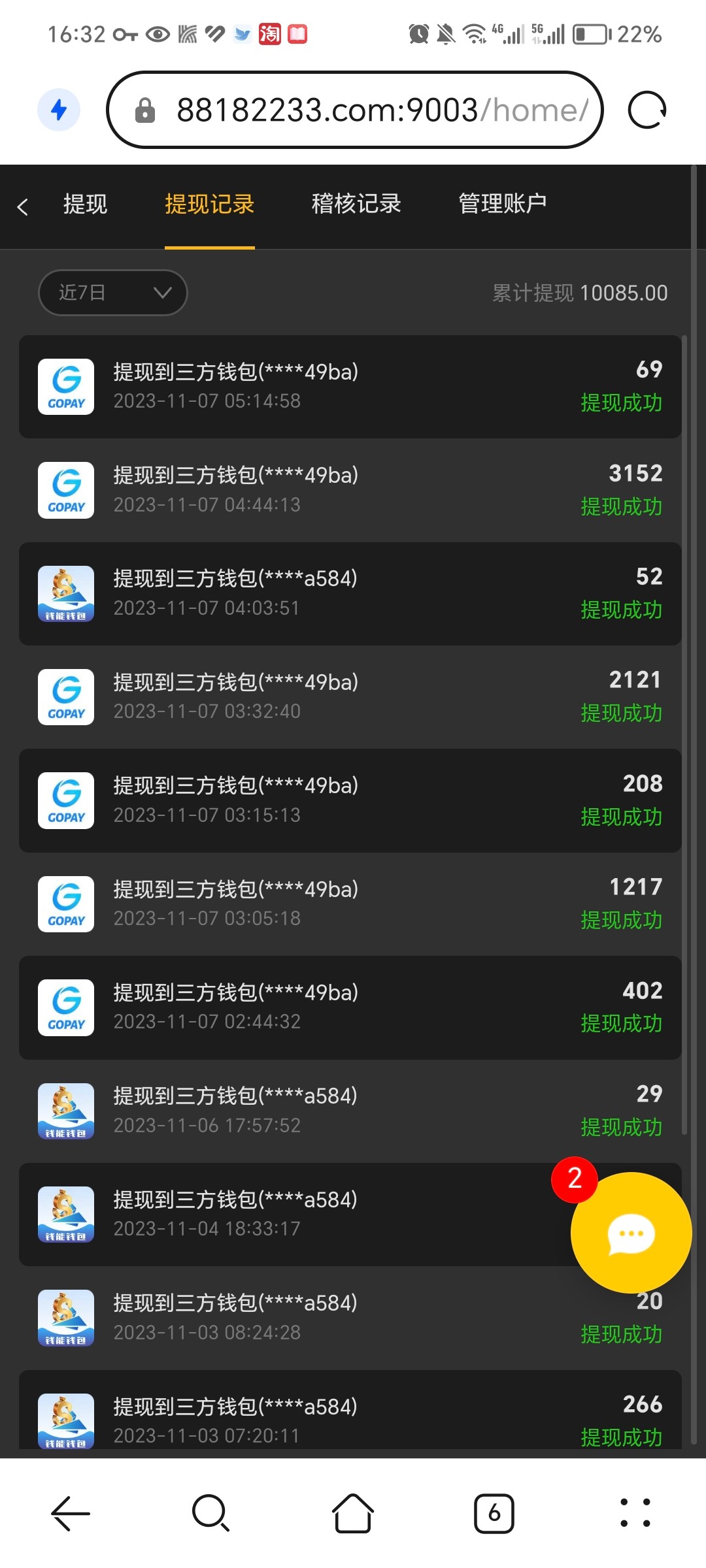Tap the URL field showing 88182233.com:9003

pyautogui.click(x=353, y=110)
